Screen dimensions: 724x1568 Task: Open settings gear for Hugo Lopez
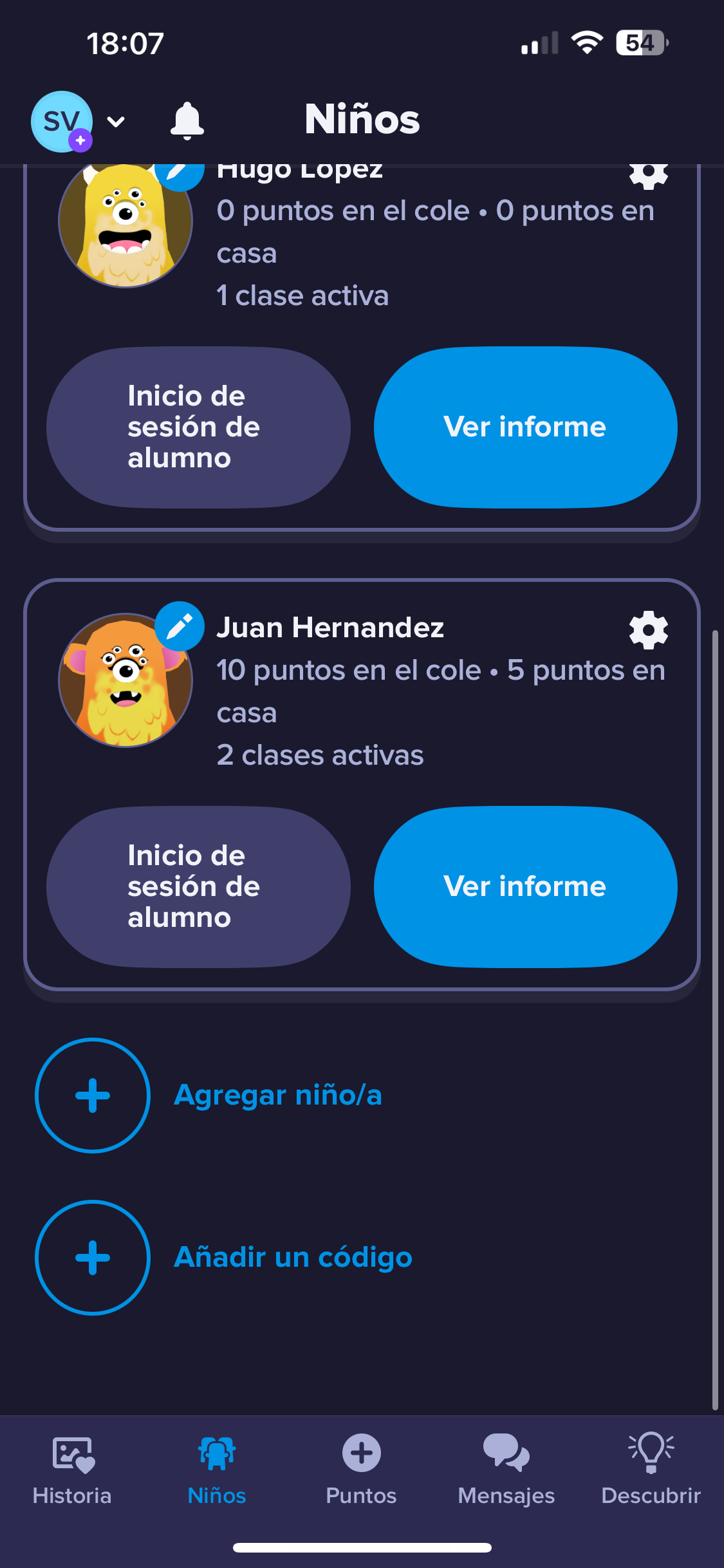pos(648,174)
